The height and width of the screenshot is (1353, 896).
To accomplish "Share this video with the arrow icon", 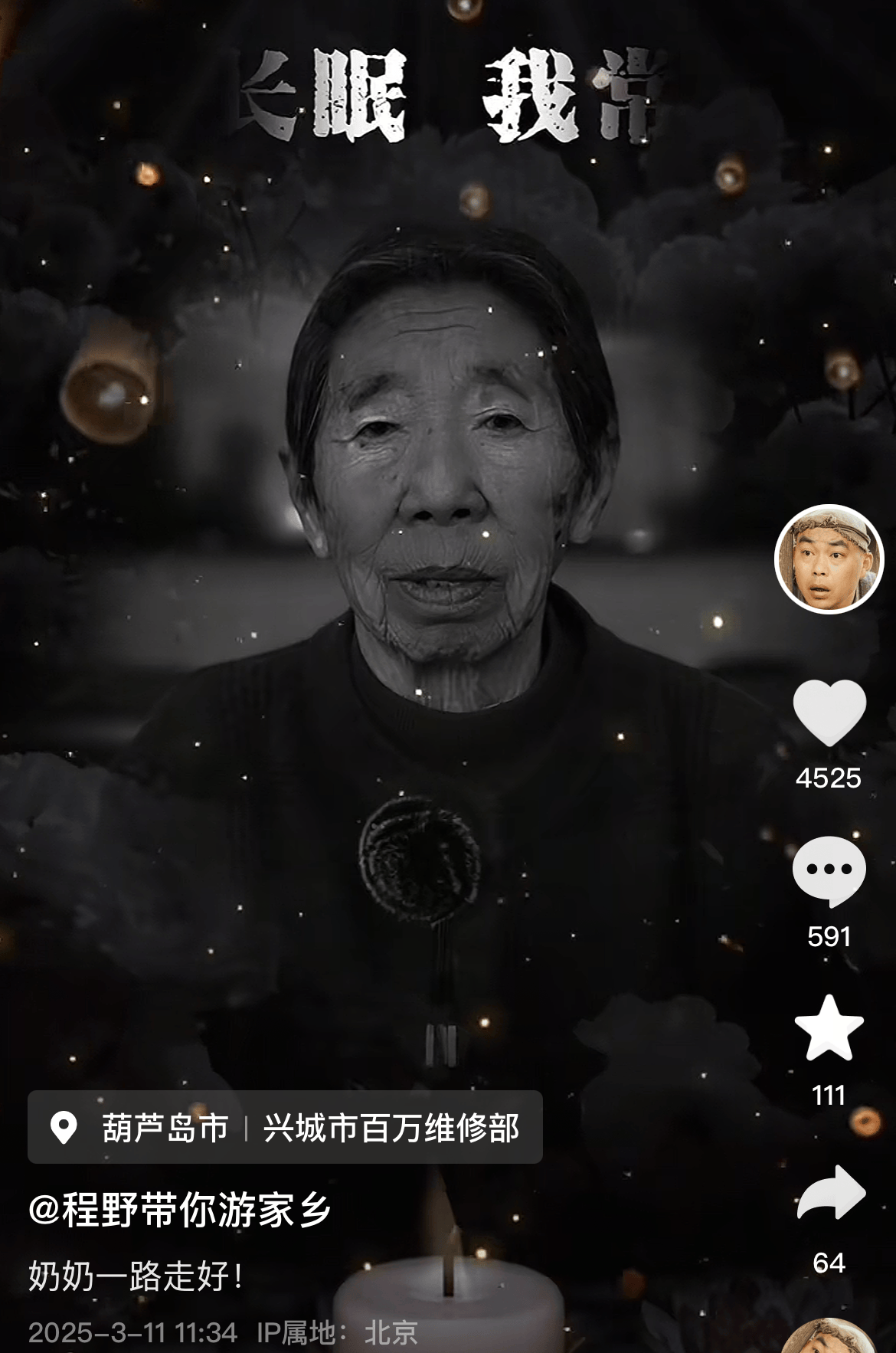I will point(831,1193).
